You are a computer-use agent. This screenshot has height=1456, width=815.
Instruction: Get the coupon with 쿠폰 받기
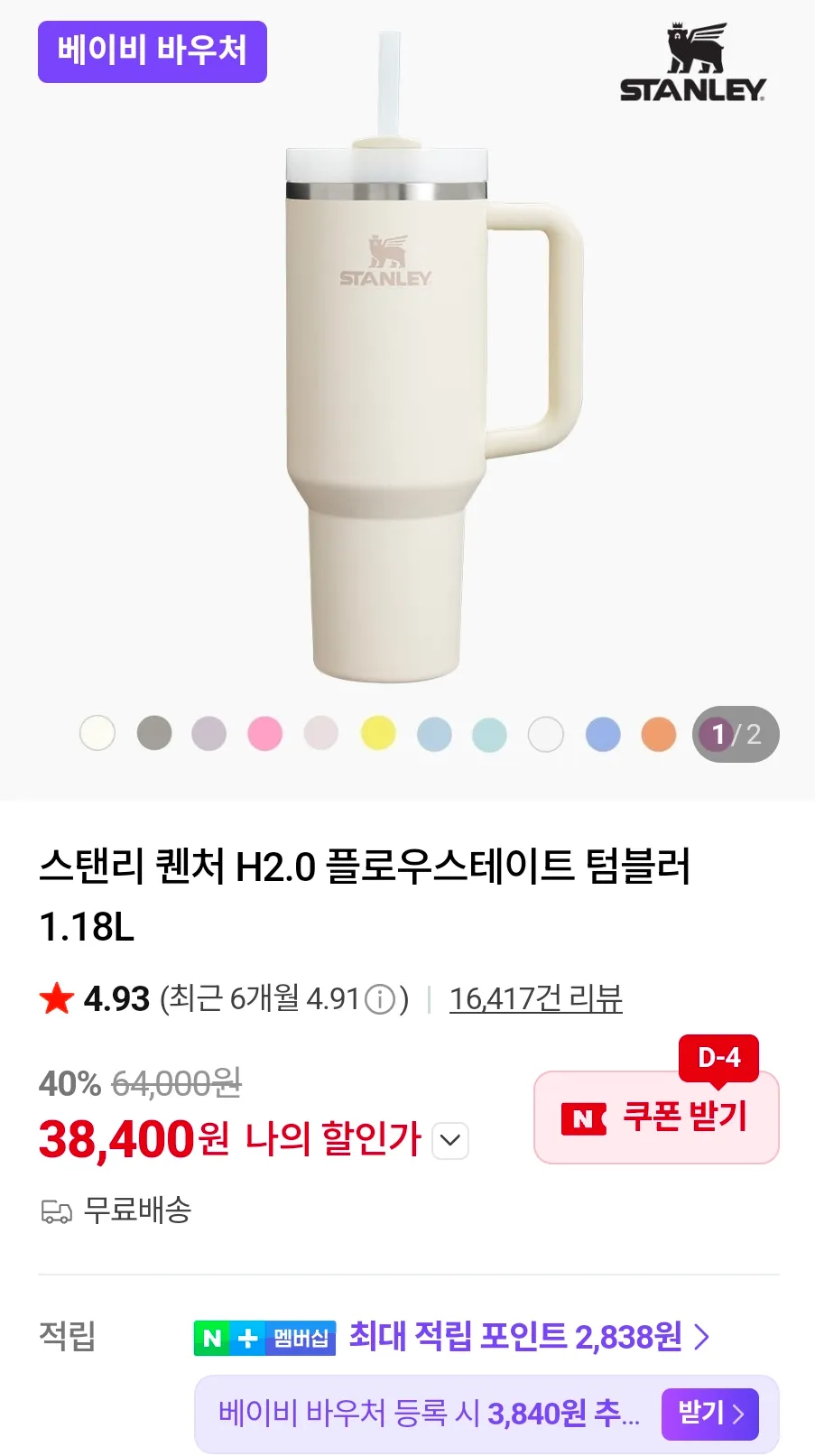(x=656, y=1118)
